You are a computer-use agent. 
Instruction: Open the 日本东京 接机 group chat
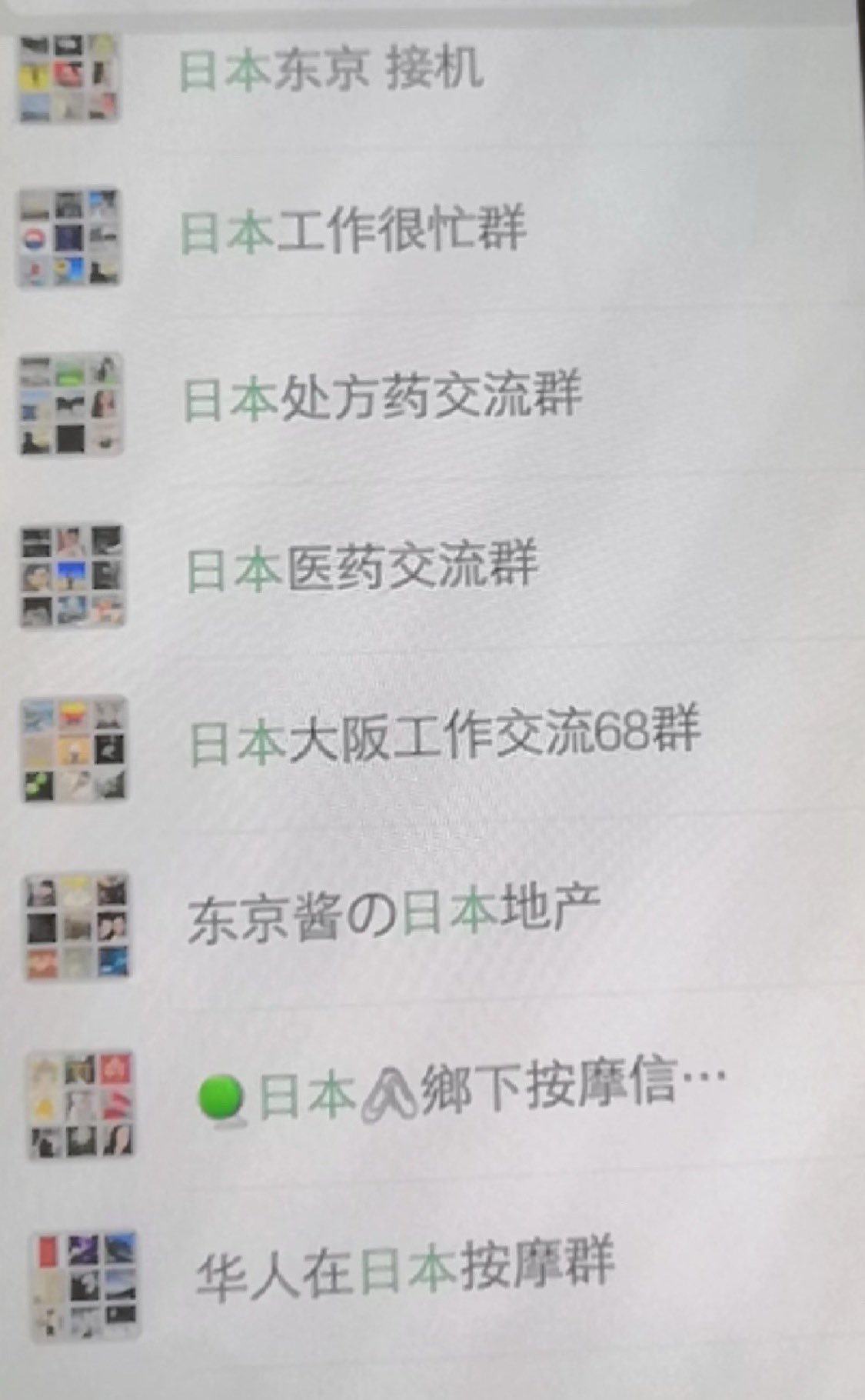coord(331,70)
